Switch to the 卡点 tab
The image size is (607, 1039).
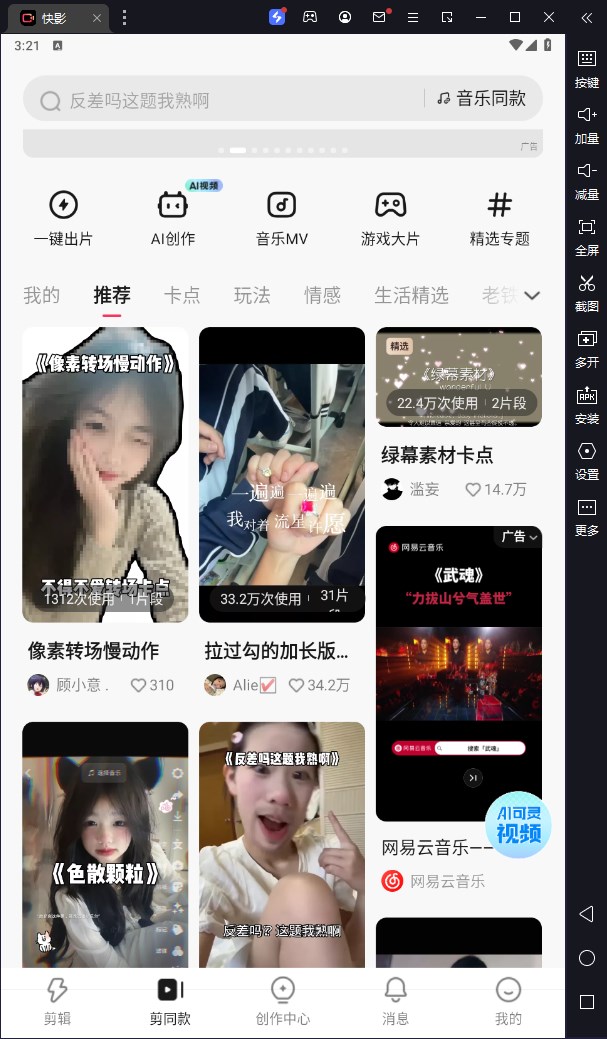click(182, 295)
